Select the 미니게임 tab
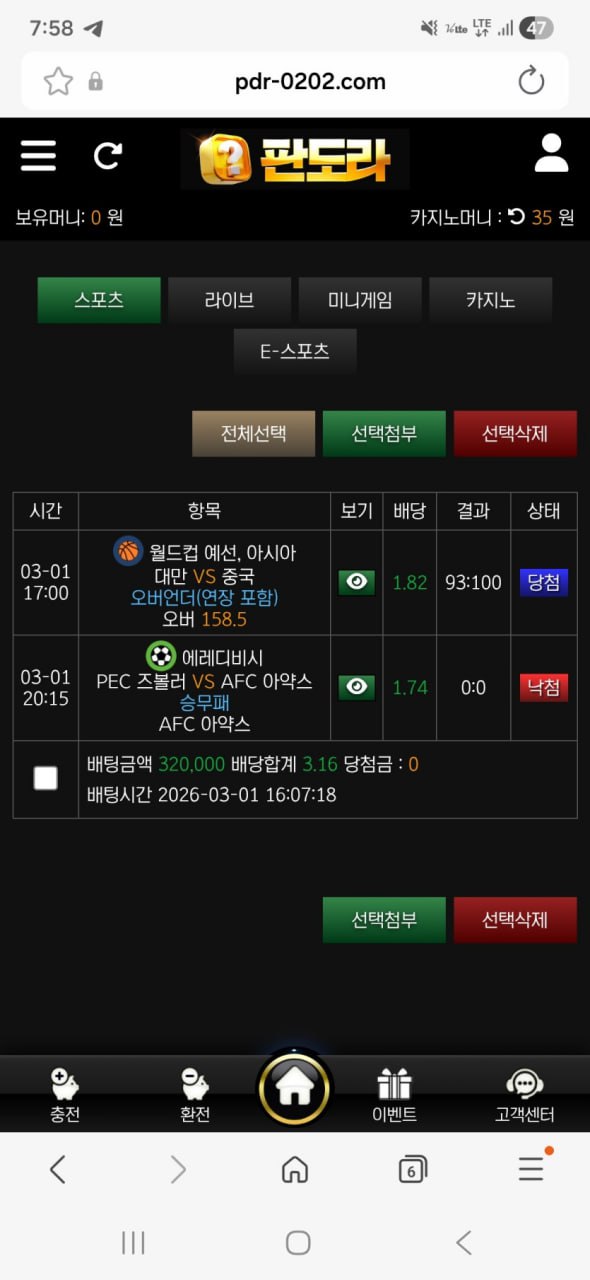The width and height of the screenshot is (590, 1280). (x=360, y=300)
